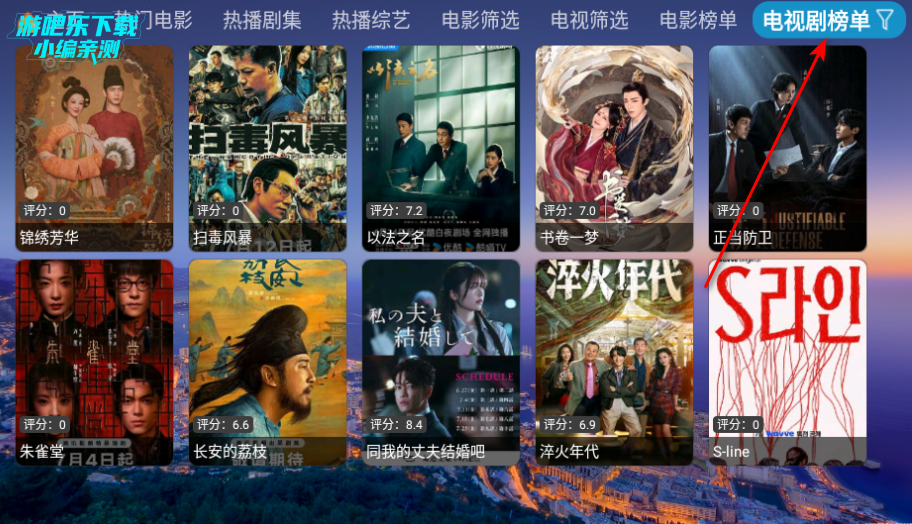Open the 书卷一梦 show card
The height and width of the screenshot is (524, 912).
614,148
